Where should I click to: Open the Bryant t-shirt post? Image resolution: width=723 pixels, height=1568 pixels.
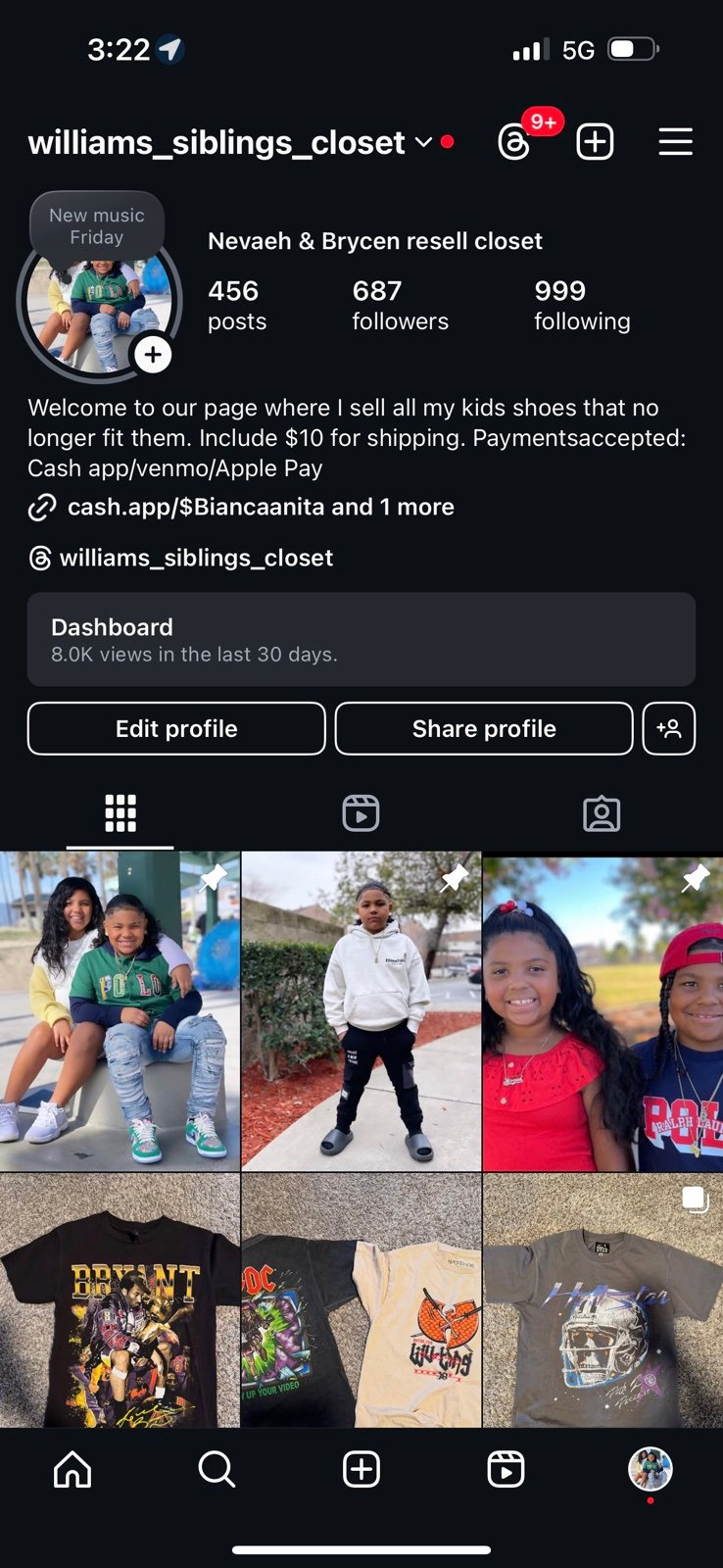click(120, 1300)
